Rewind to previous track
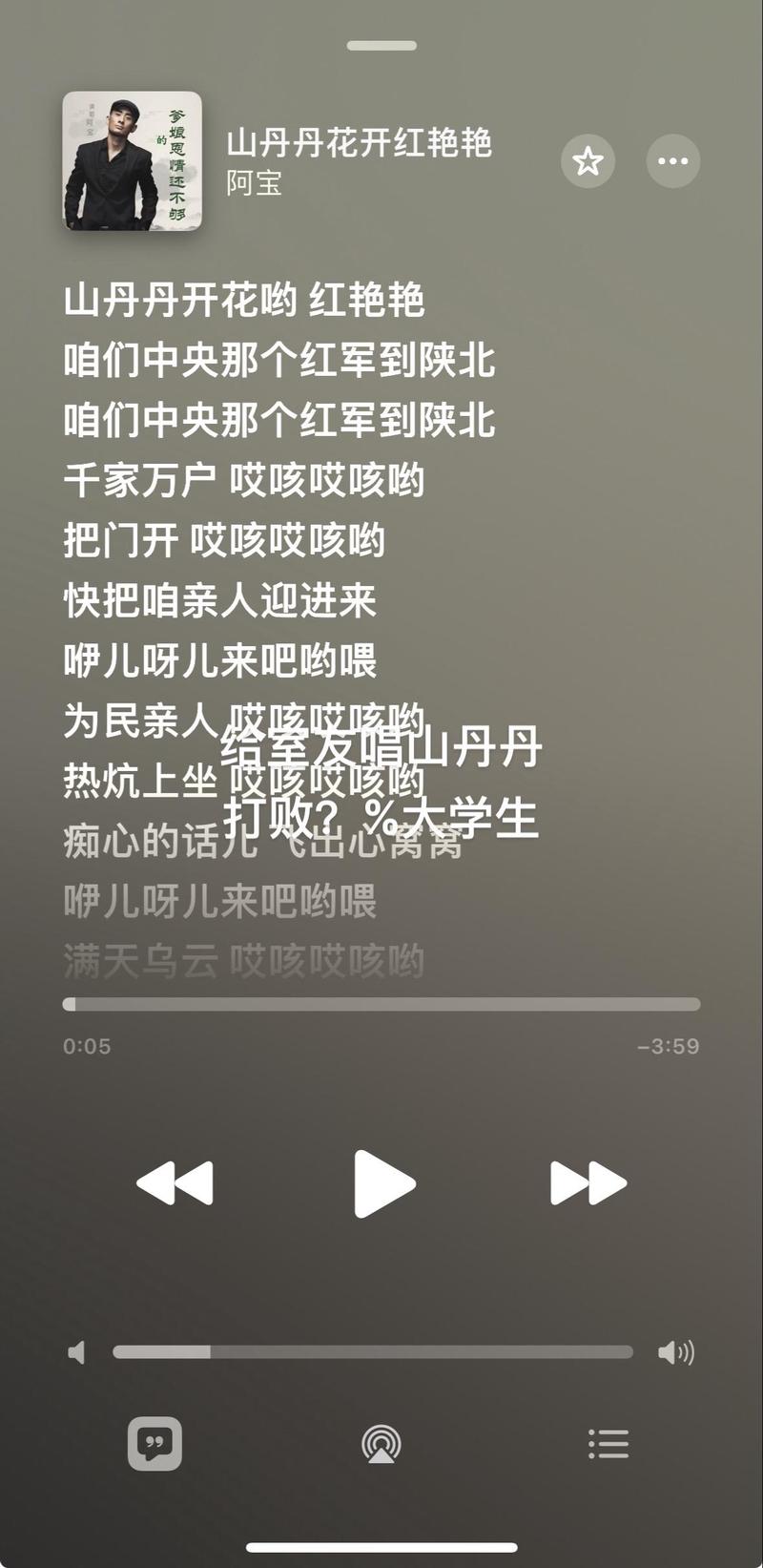Image resolution: width=763 pixels, height=1568 pixels. [x=175, y=1181]
